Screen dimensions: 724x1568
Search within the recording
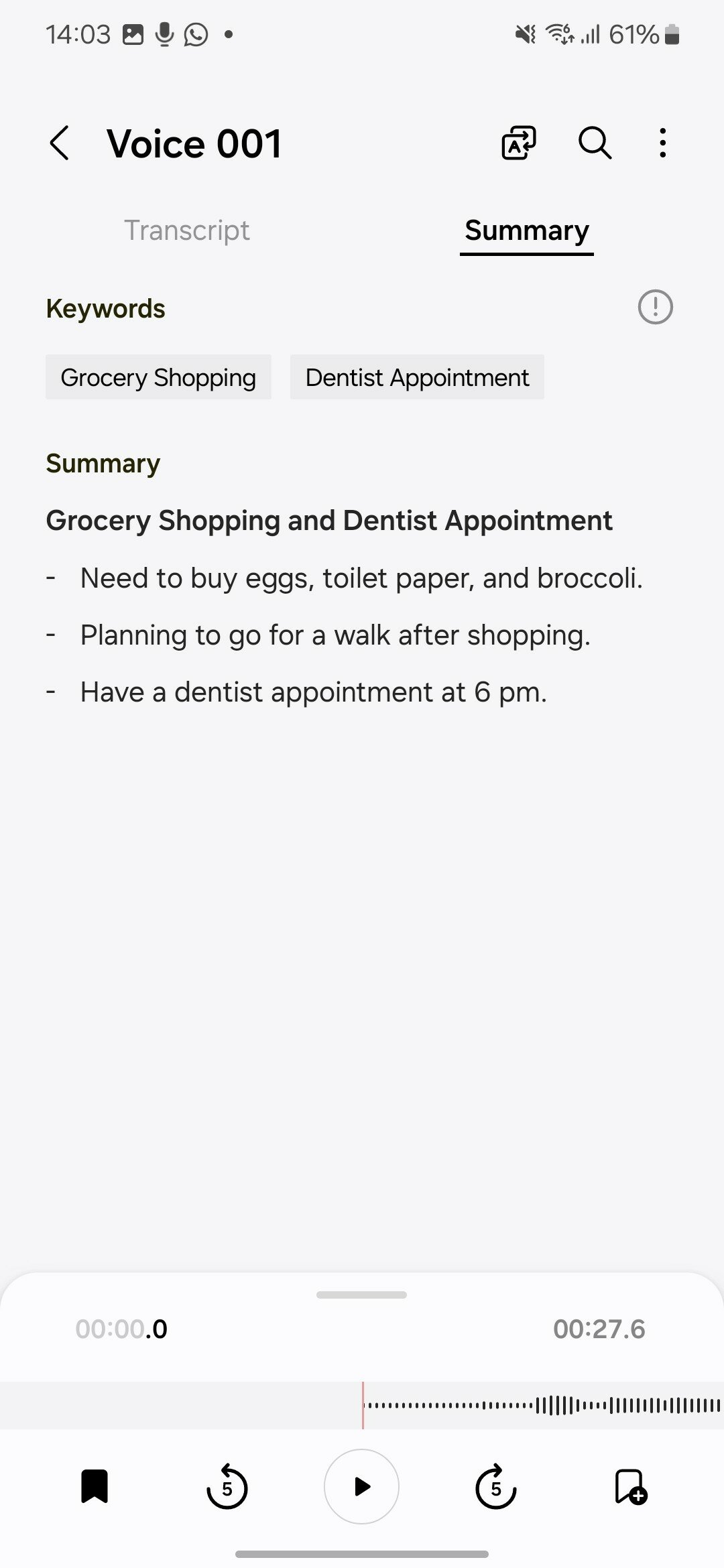(595, 143)
